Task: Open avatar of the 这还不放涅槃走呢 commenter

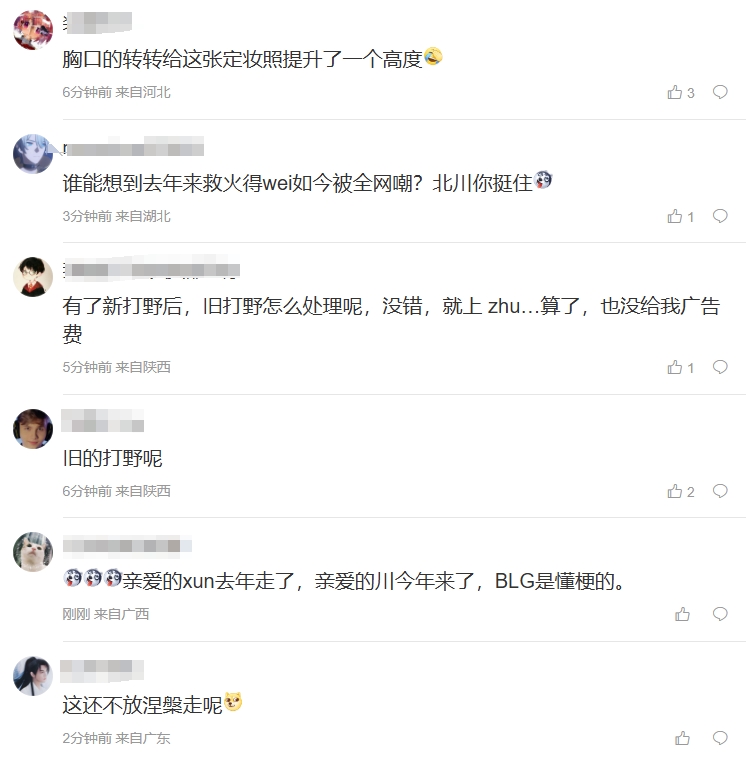Action: coord(33,676)
